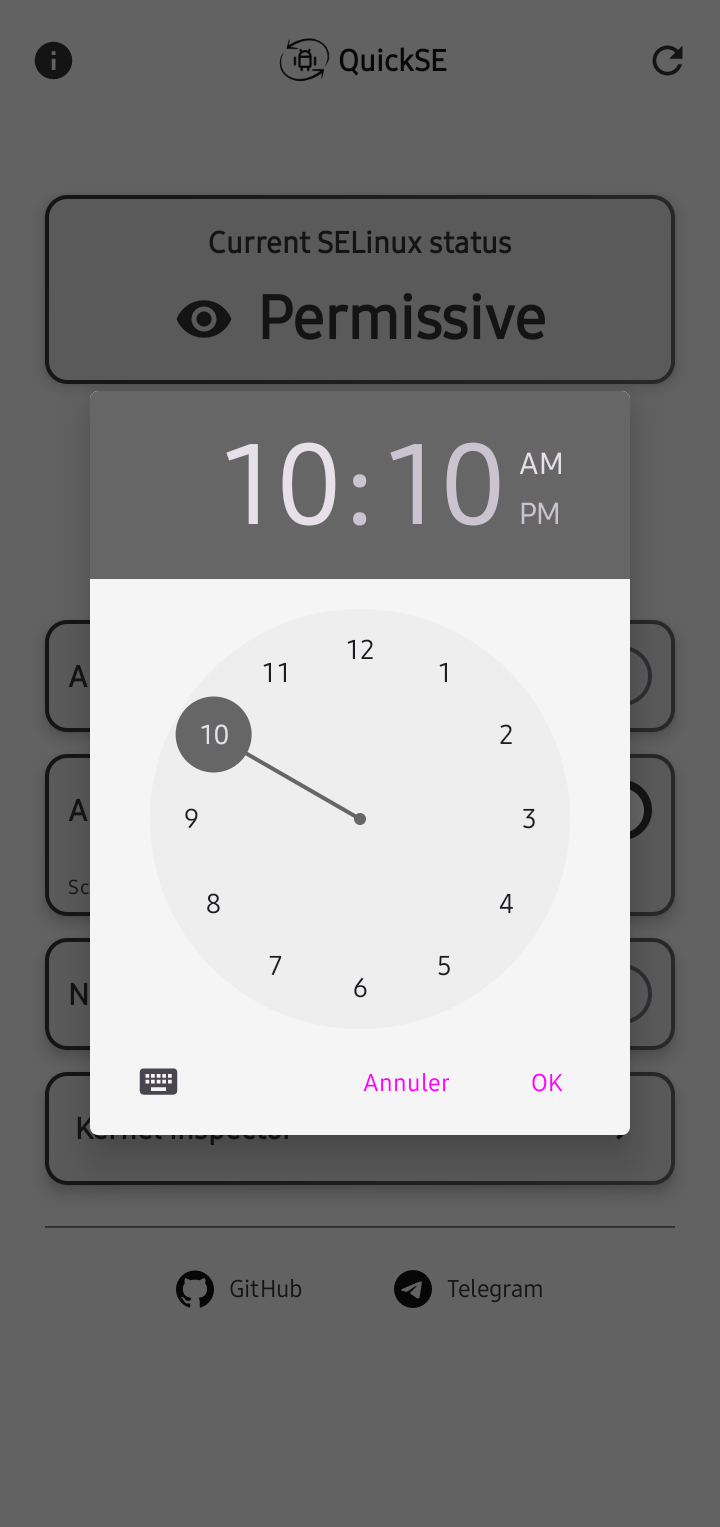
Task: Choose 11 on the clock face
Action: coord(276,673)
